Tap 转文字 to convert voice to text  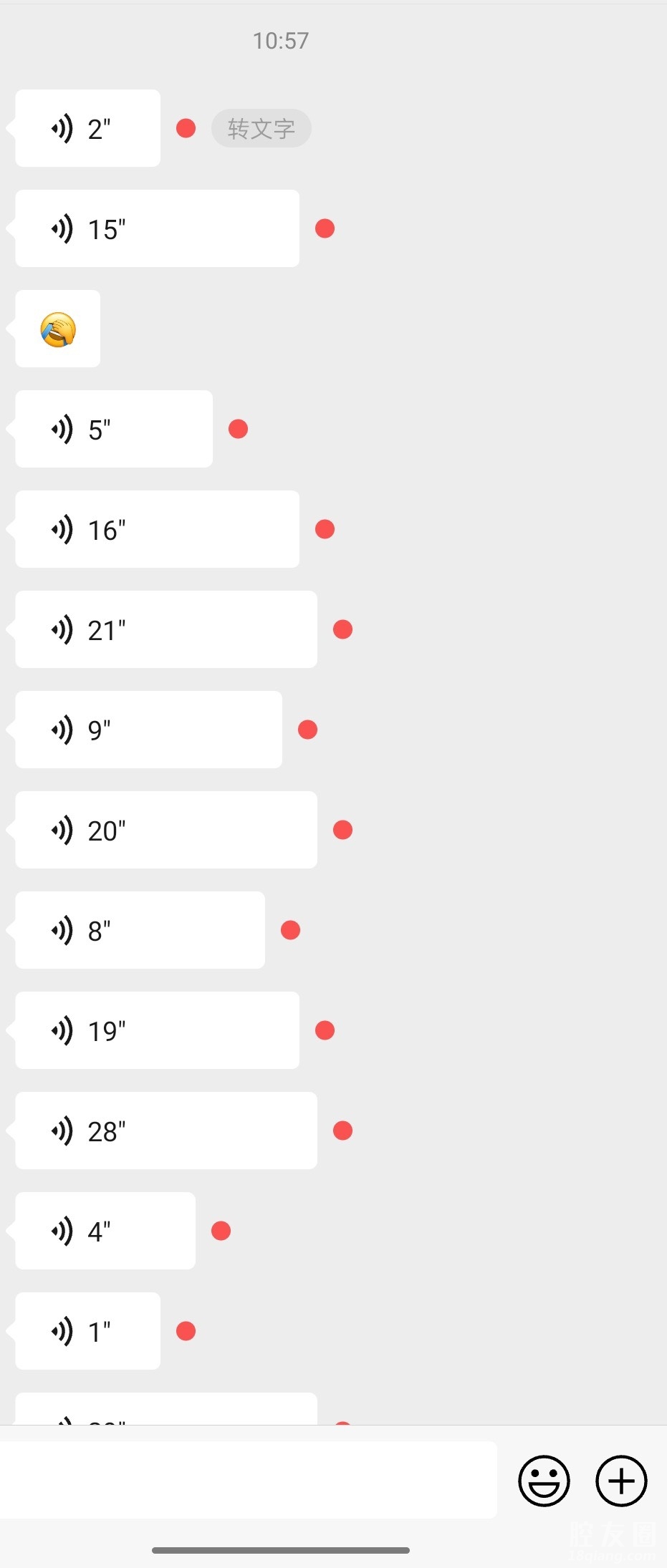(x=261, y=129)
